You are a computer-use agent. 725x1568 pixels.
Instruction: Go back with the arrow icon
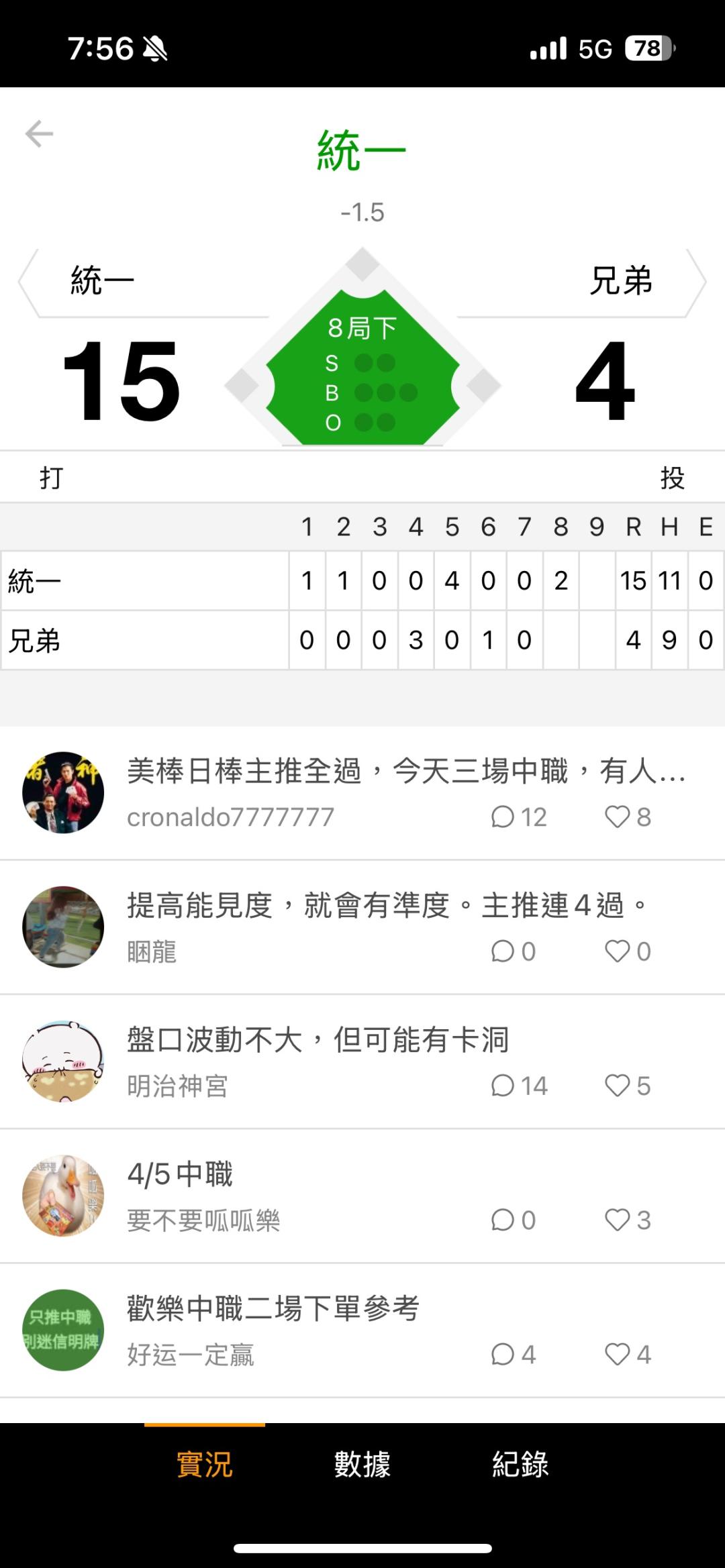point(39,134)
